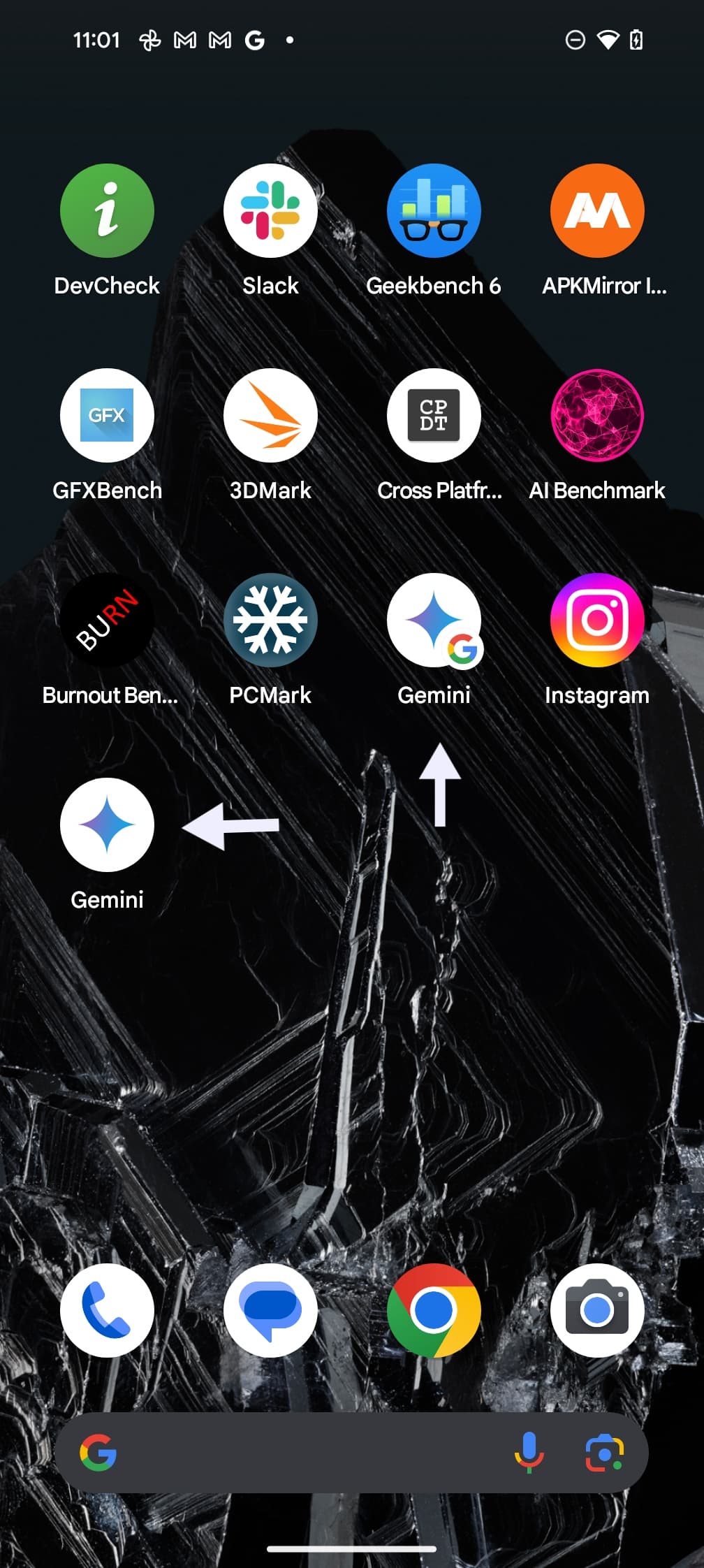Launch the PCMark app
The width and height of the screenshot is (704, 1568).
[x=270, y=620]
